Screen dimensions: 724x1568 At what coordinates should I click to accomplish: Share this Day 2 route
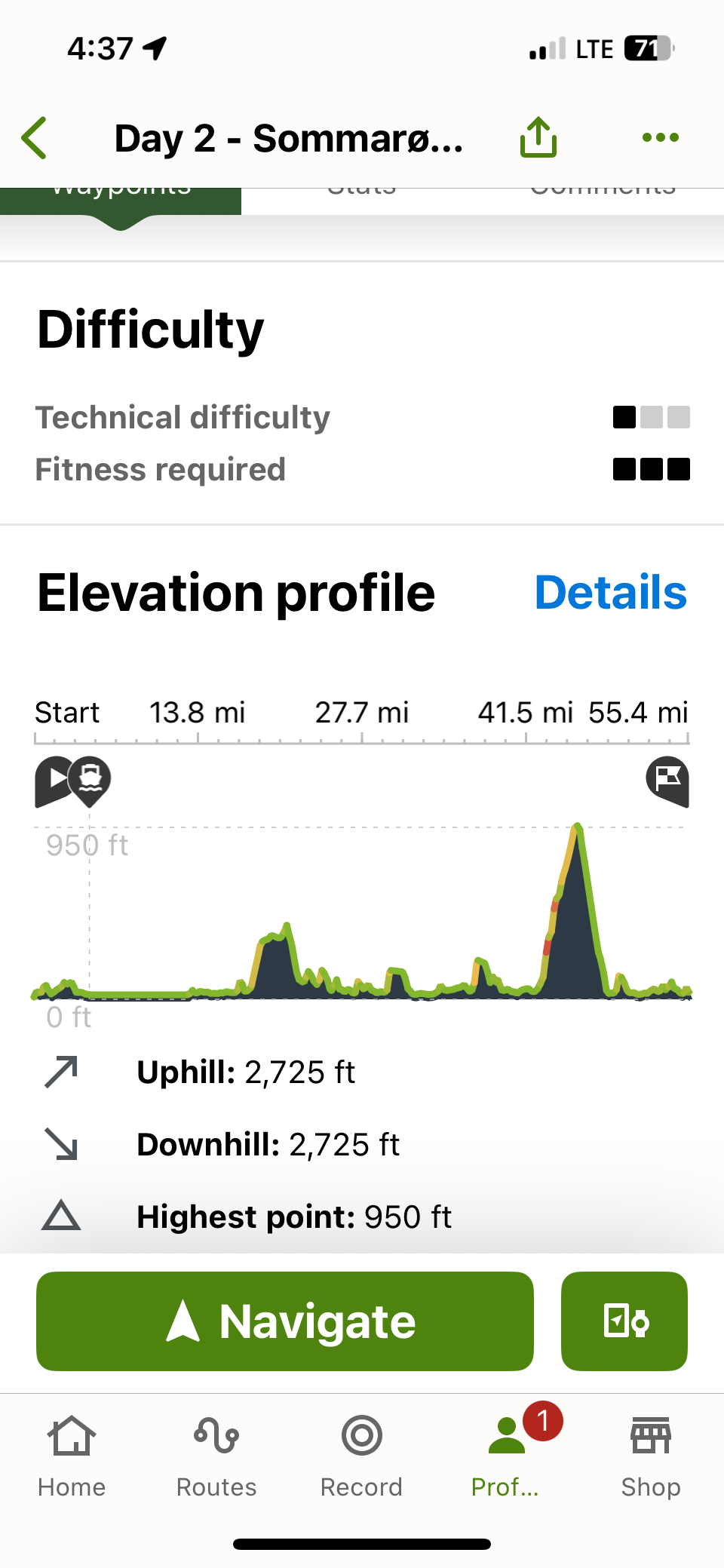click(538, 138)
